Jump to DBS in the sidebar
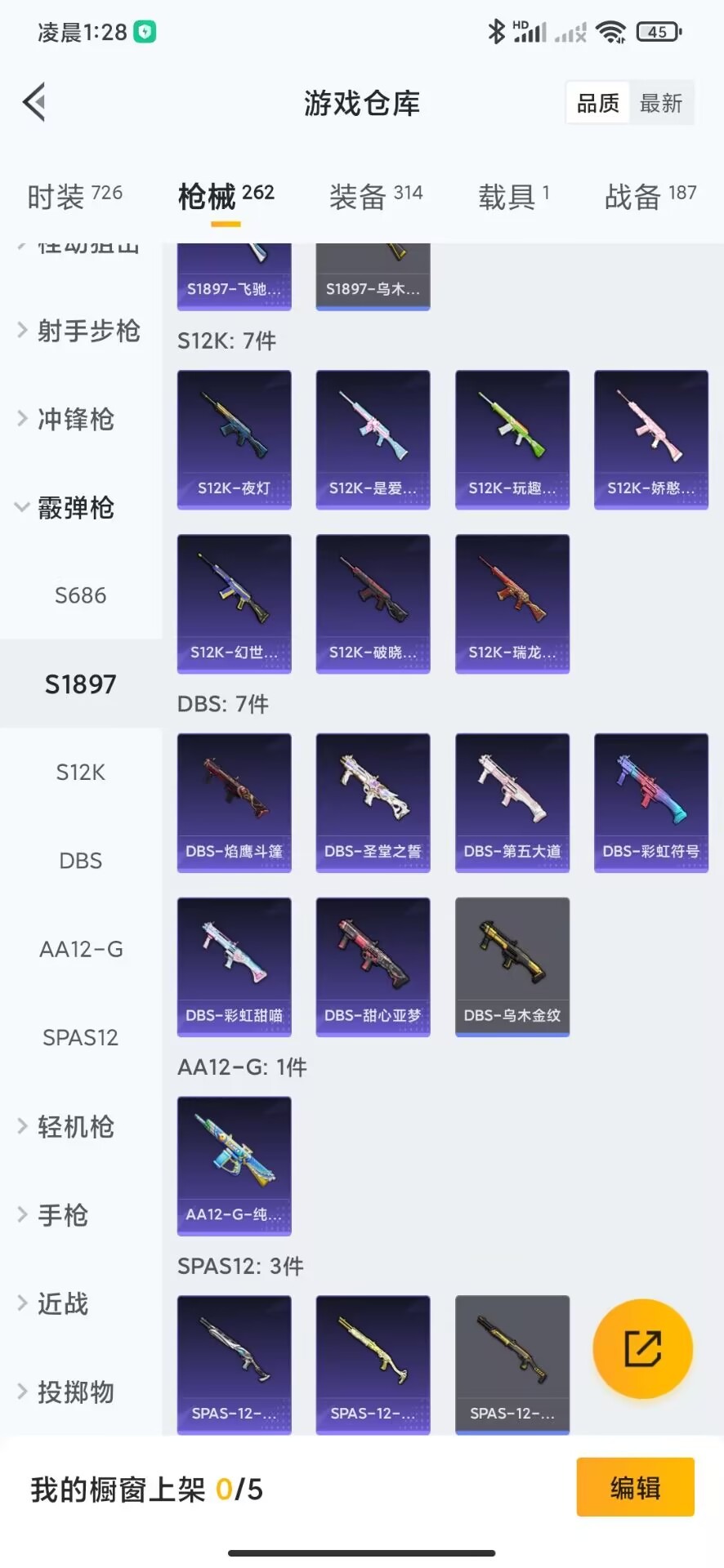Image resolution: width=724 pixels, height=1568 pixels. (80, 861)
